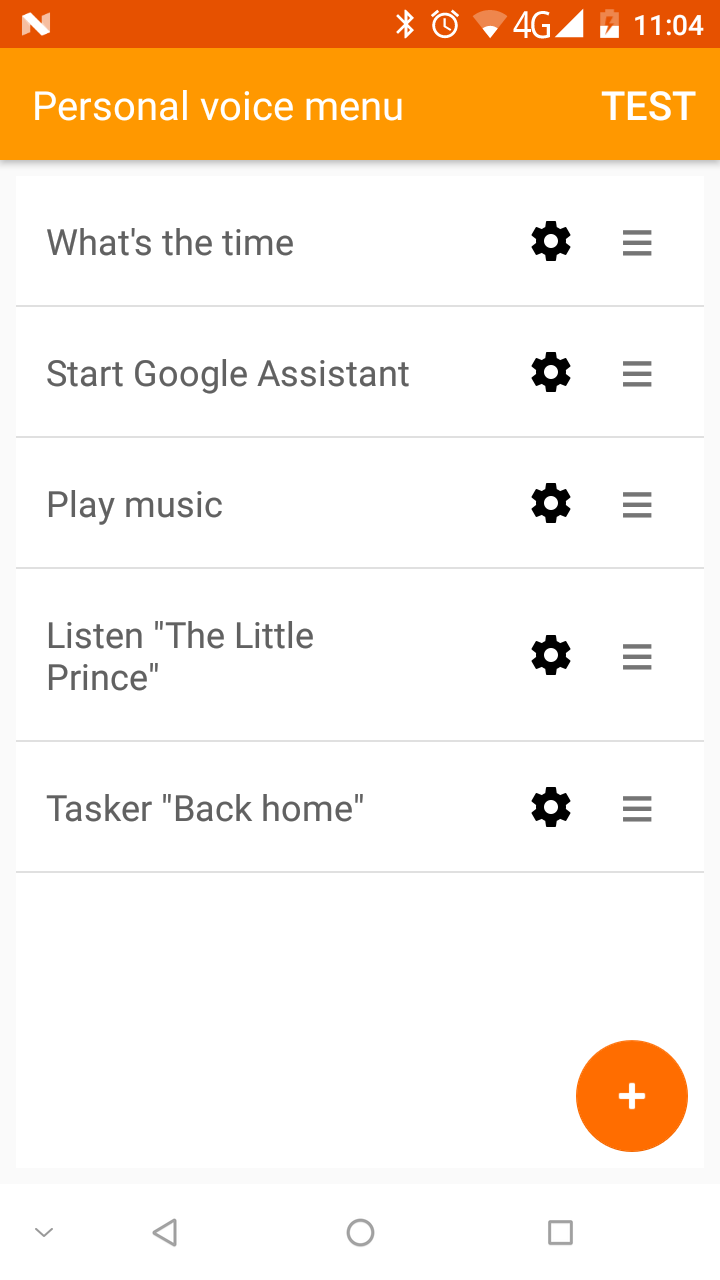Go back using the system back button
The image size is (720, 1280).
click(165, 1232)
